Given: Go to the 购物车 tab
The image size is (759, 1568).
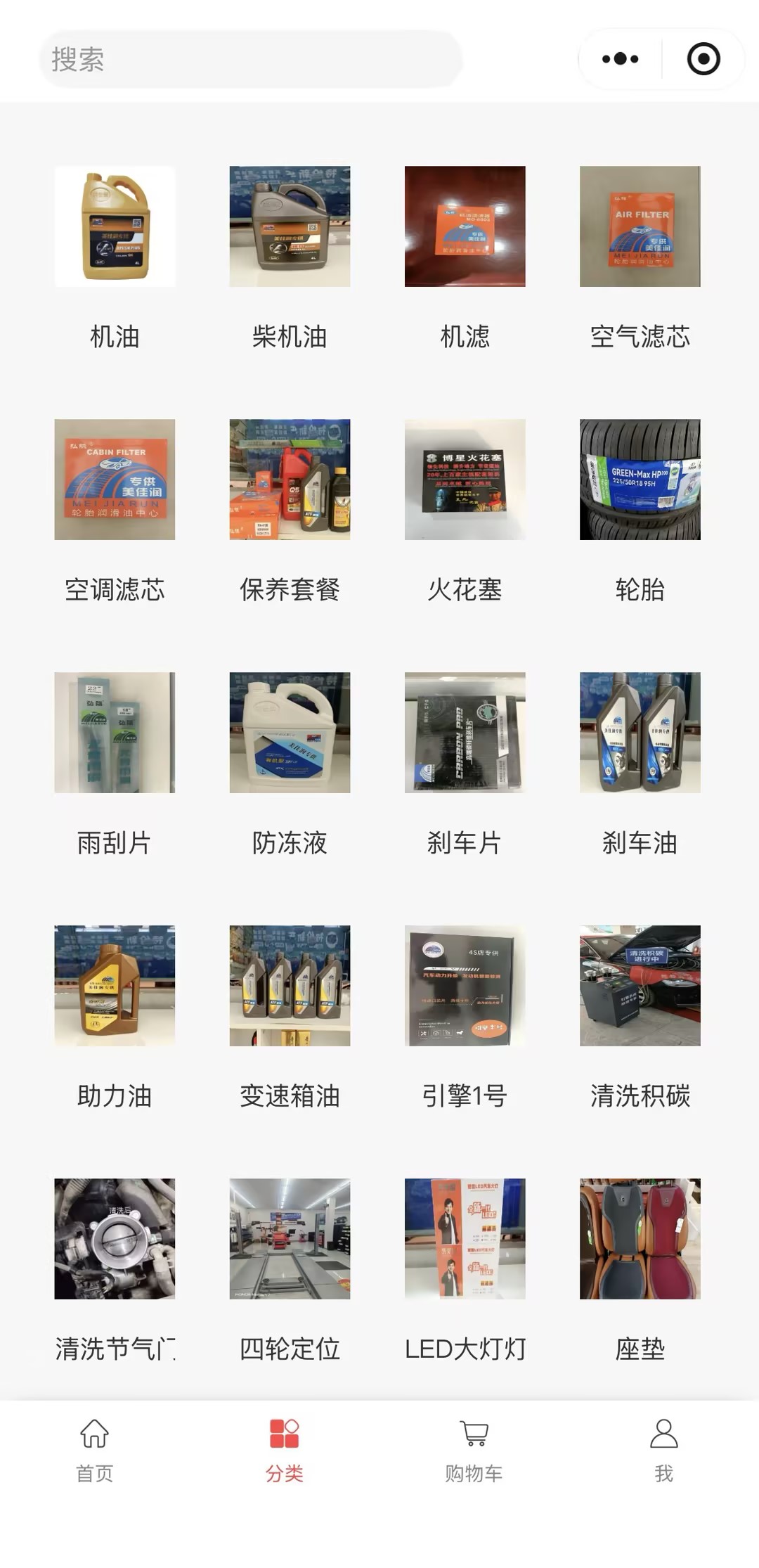Looking at the screenshot, I should click(x=474, y=1451).
